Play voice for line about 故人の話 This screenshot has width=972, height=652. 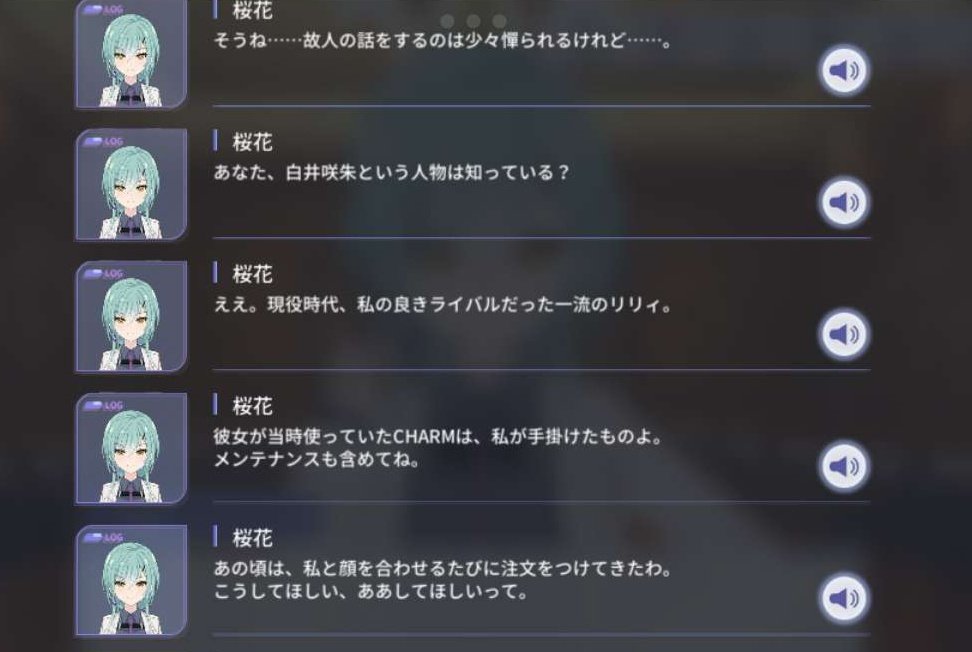tap(844, 71)
